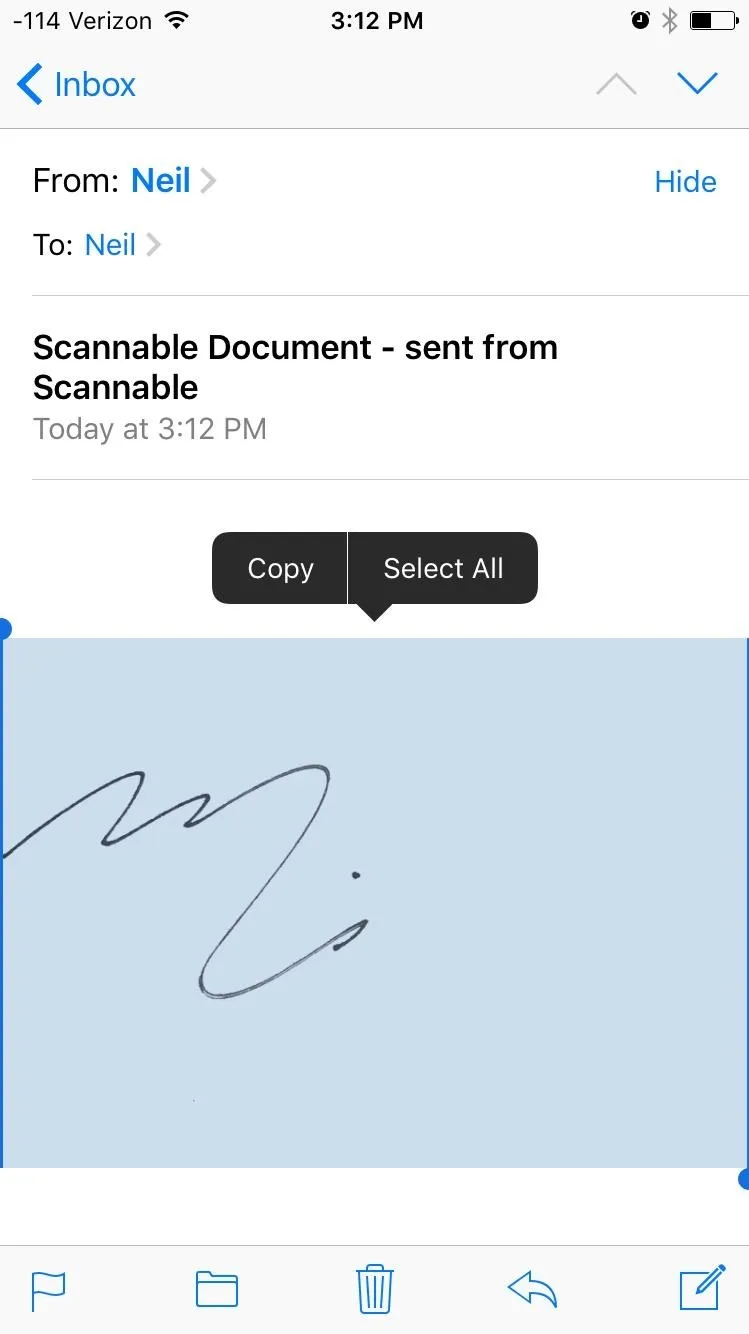Open recipient Neil's contact details

click(x=111, y=244)
